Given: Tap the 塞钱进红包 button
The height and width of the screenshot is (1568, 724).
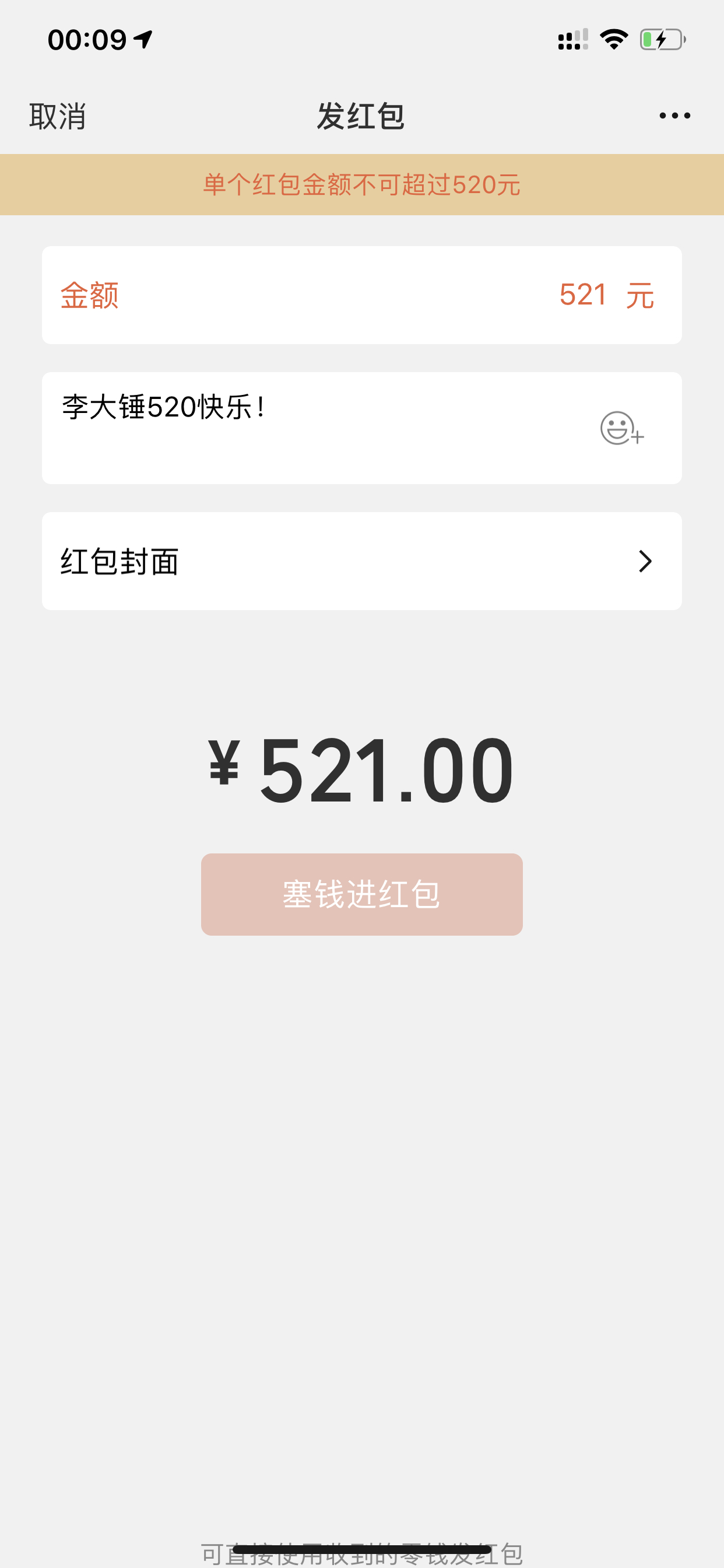Looking at the screenshot, I should [x=361, y=894].
